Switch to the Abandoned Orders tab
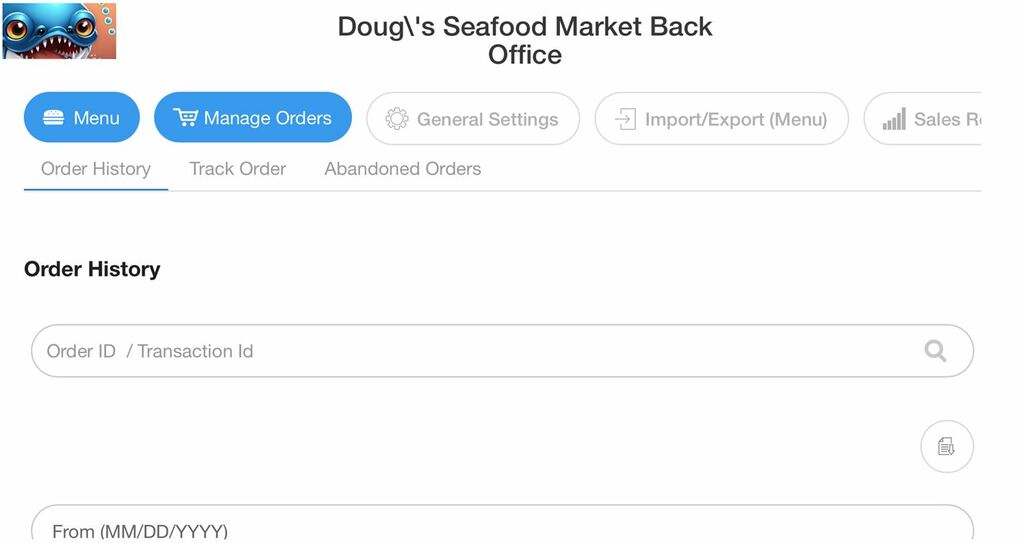 pos(402,169)
